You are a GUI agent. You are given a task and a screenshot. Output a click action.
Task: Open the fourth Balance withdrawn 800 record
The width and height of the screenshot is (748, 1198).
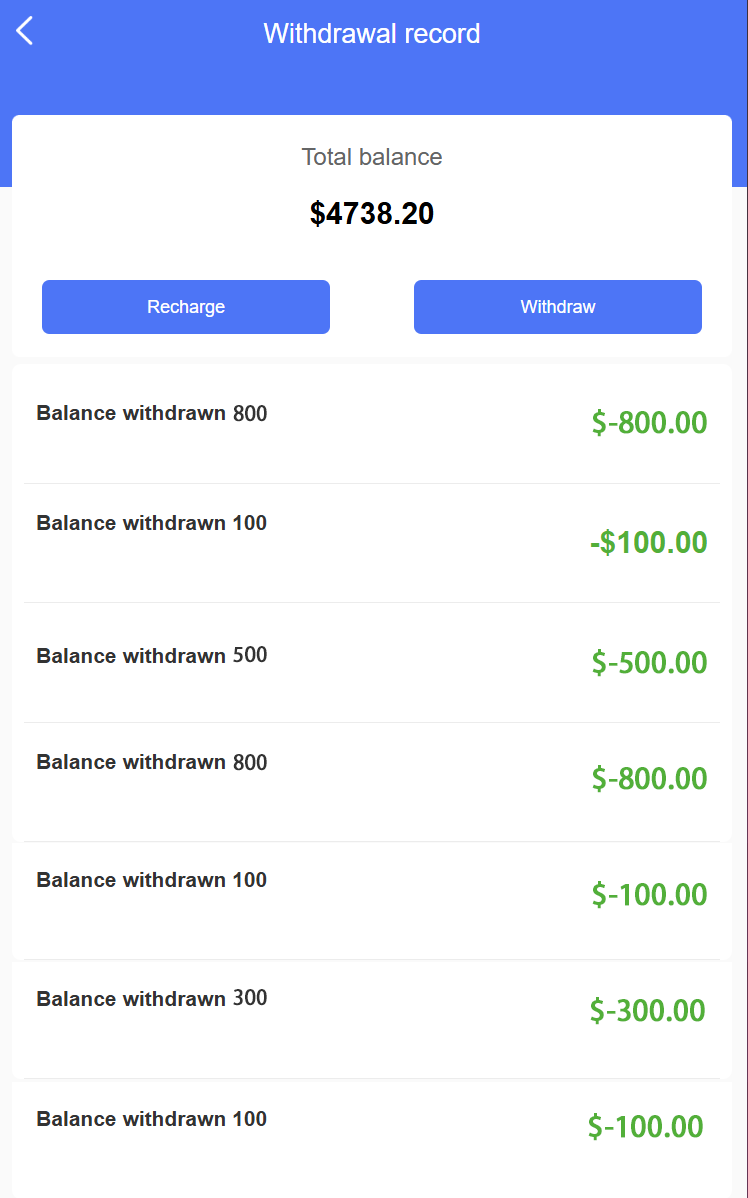[151, 762]
